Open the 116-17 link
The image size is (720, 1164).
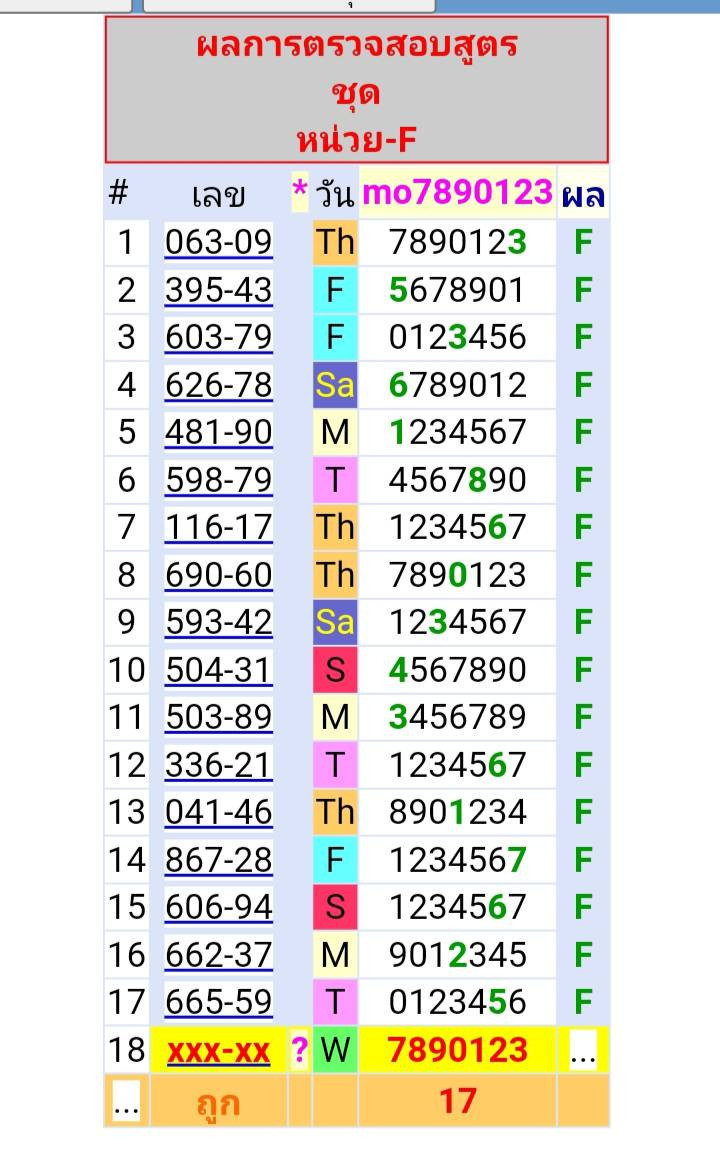tap(219, 527)
